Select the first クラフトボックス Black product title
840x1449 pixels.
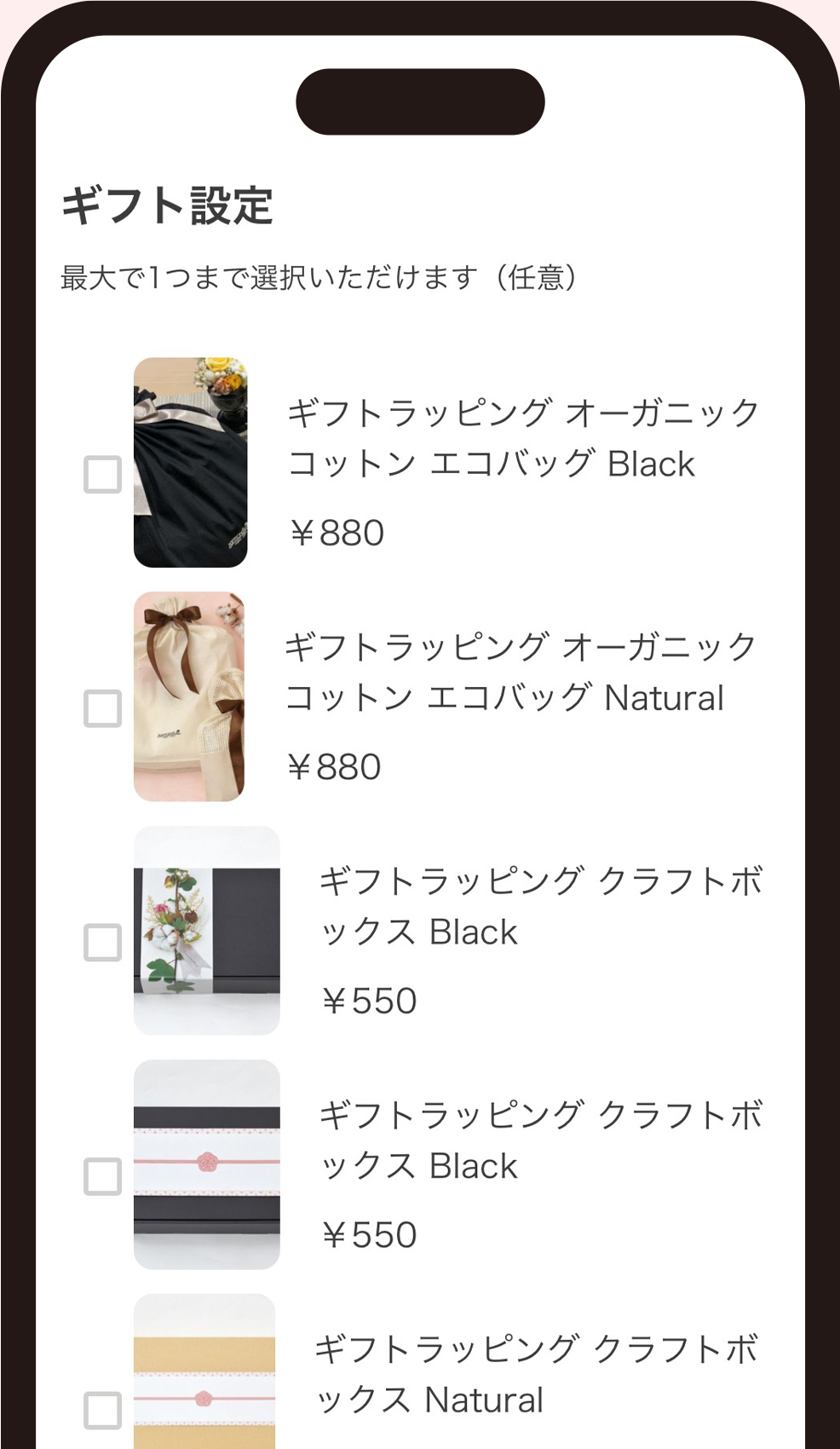coord(541,905)
